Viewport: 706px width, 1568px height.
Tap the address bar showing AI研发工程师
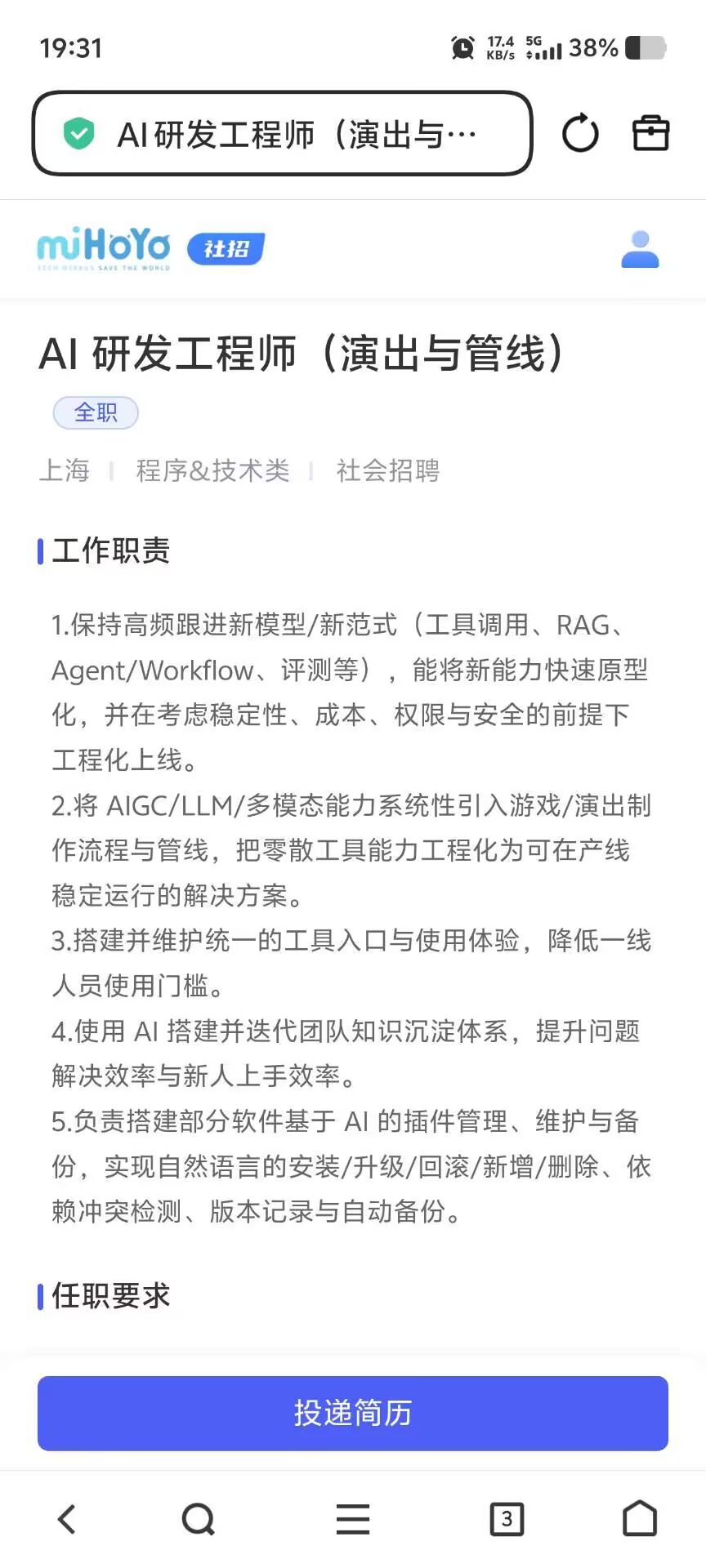click(282, 134)
